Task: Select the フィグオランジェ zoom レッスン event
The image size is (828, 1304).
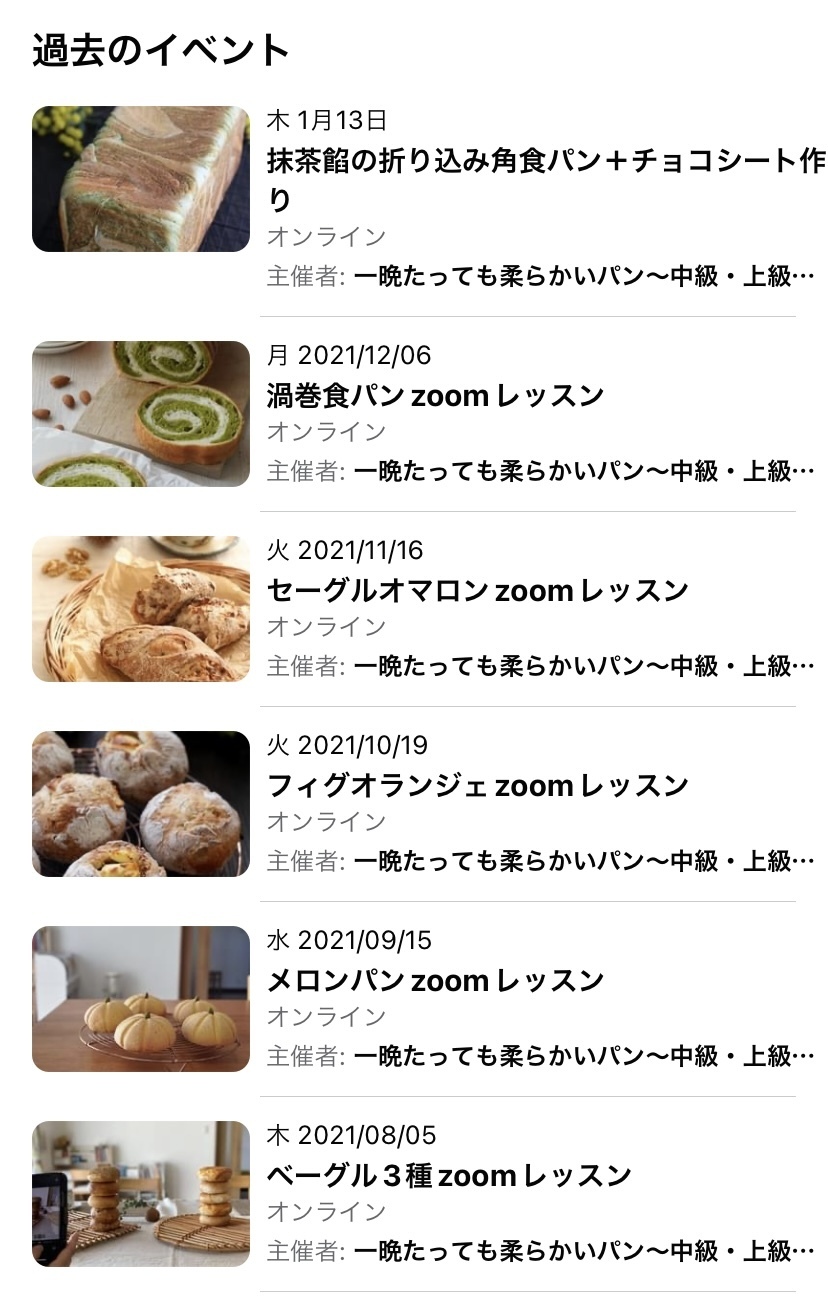Action: 478,786
